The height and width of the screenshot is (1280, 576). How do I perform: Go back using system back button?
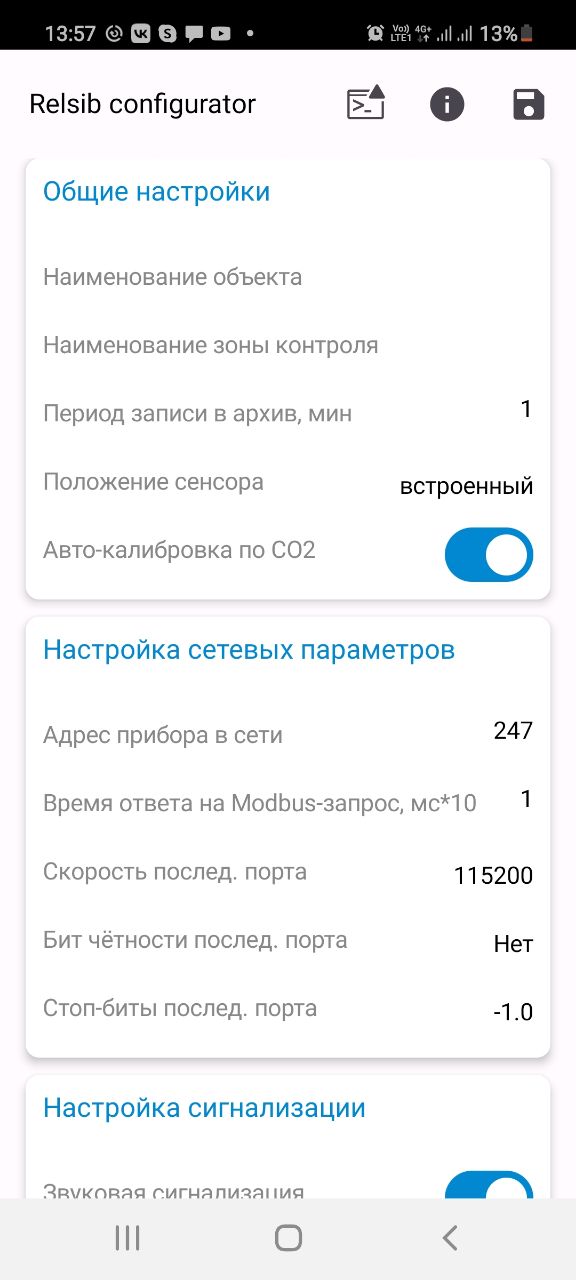point(449,1238)
